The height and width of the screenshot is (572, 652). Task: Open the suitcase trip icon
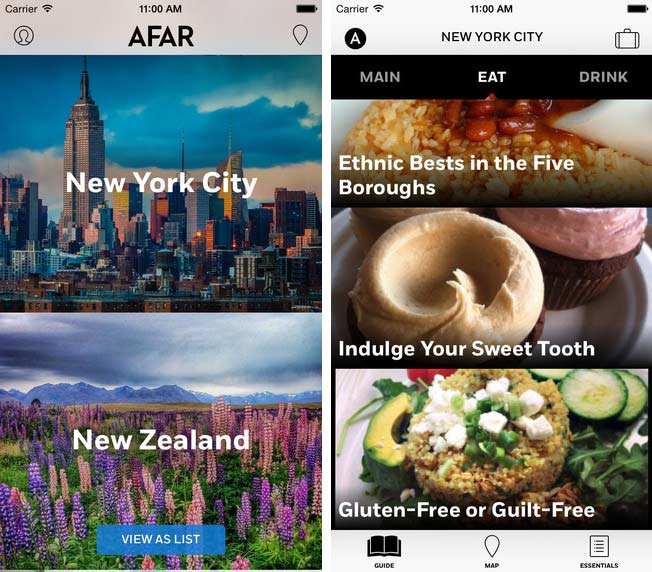(x=627, y=39)
